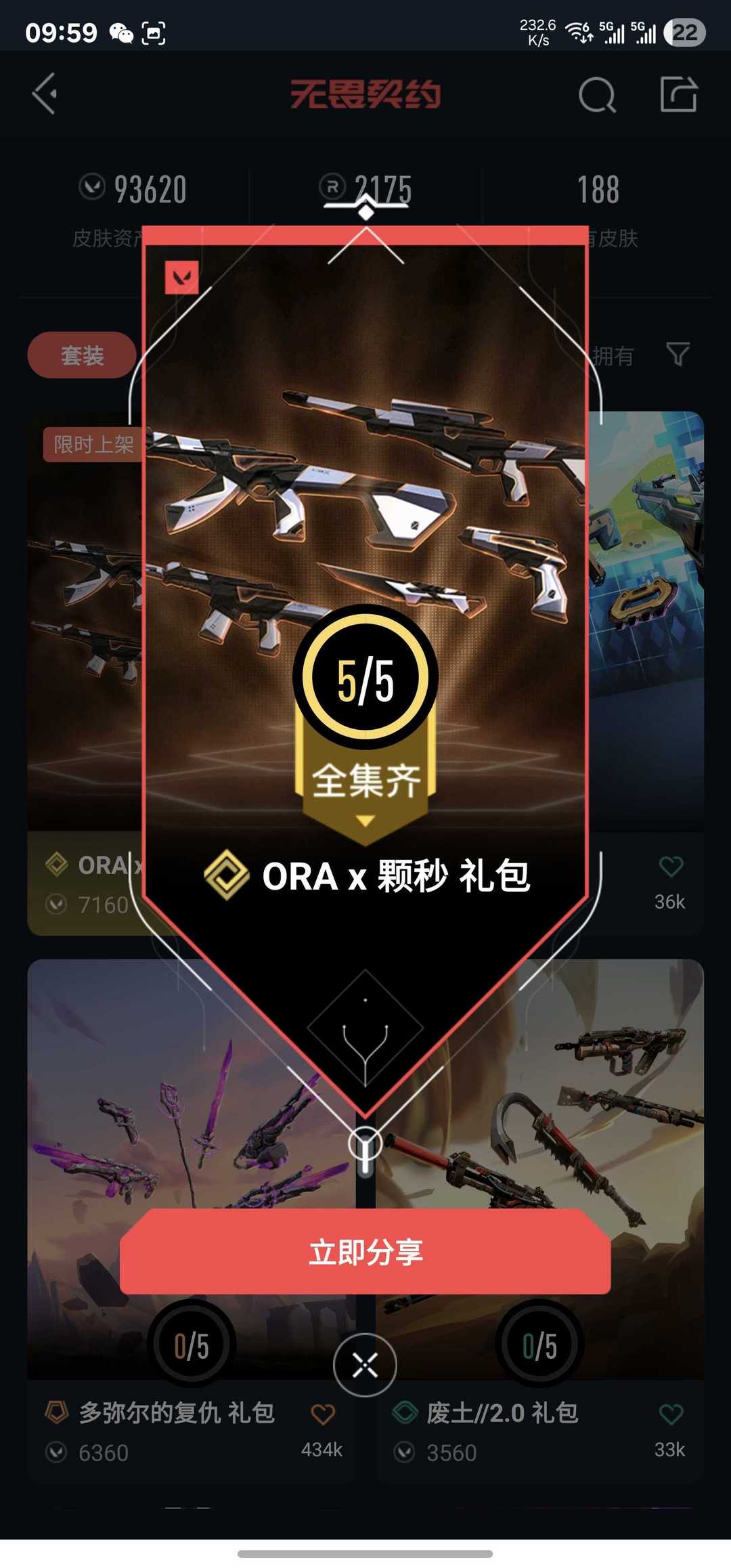Select the 套装 filter chip
The width and height of the screenshot is (731, 1568).
pos(82,355)
